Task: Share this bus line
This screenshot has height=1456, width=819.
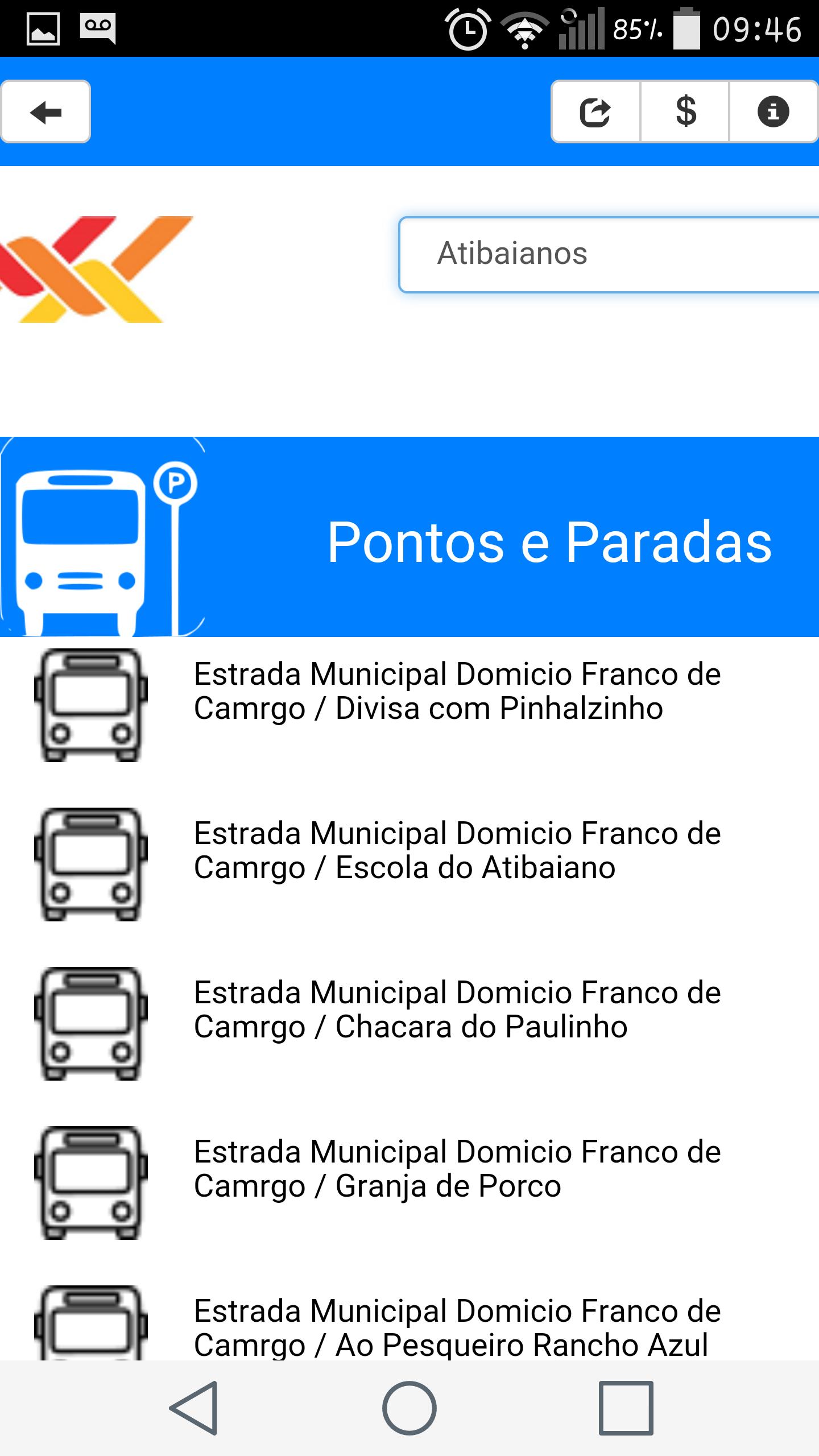Action: click(595, 111)
